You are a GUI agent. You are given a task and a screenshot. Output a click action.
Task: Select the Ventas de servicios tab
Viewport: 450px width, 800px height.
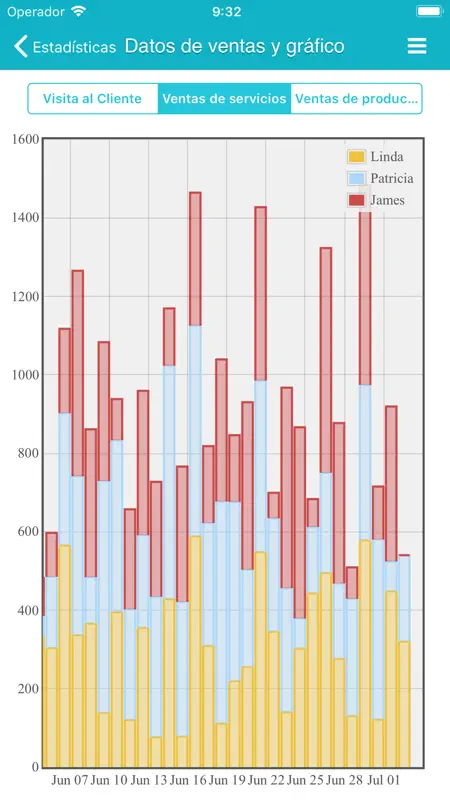pos(224,98)
